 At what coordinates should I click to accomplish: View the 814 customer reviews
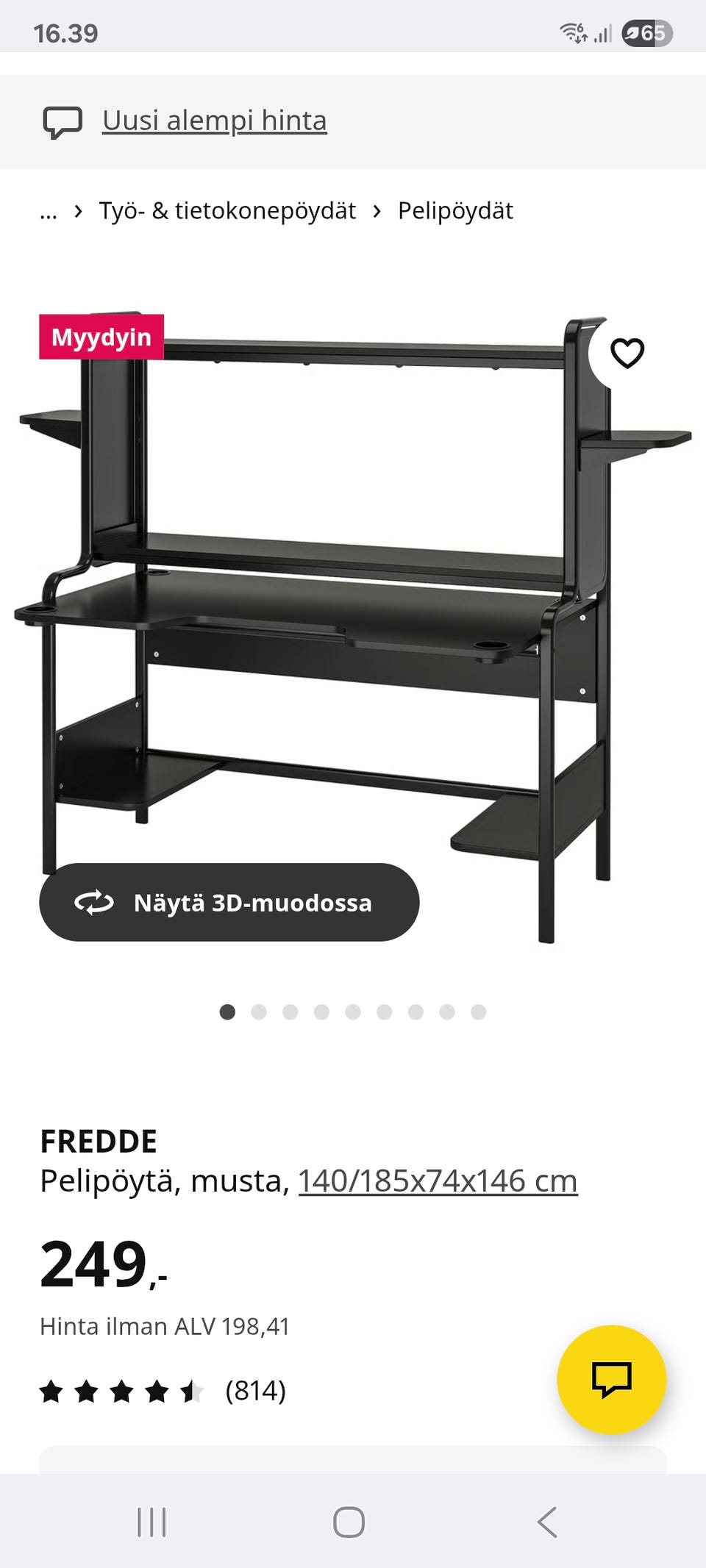[x=255, y=1390]
